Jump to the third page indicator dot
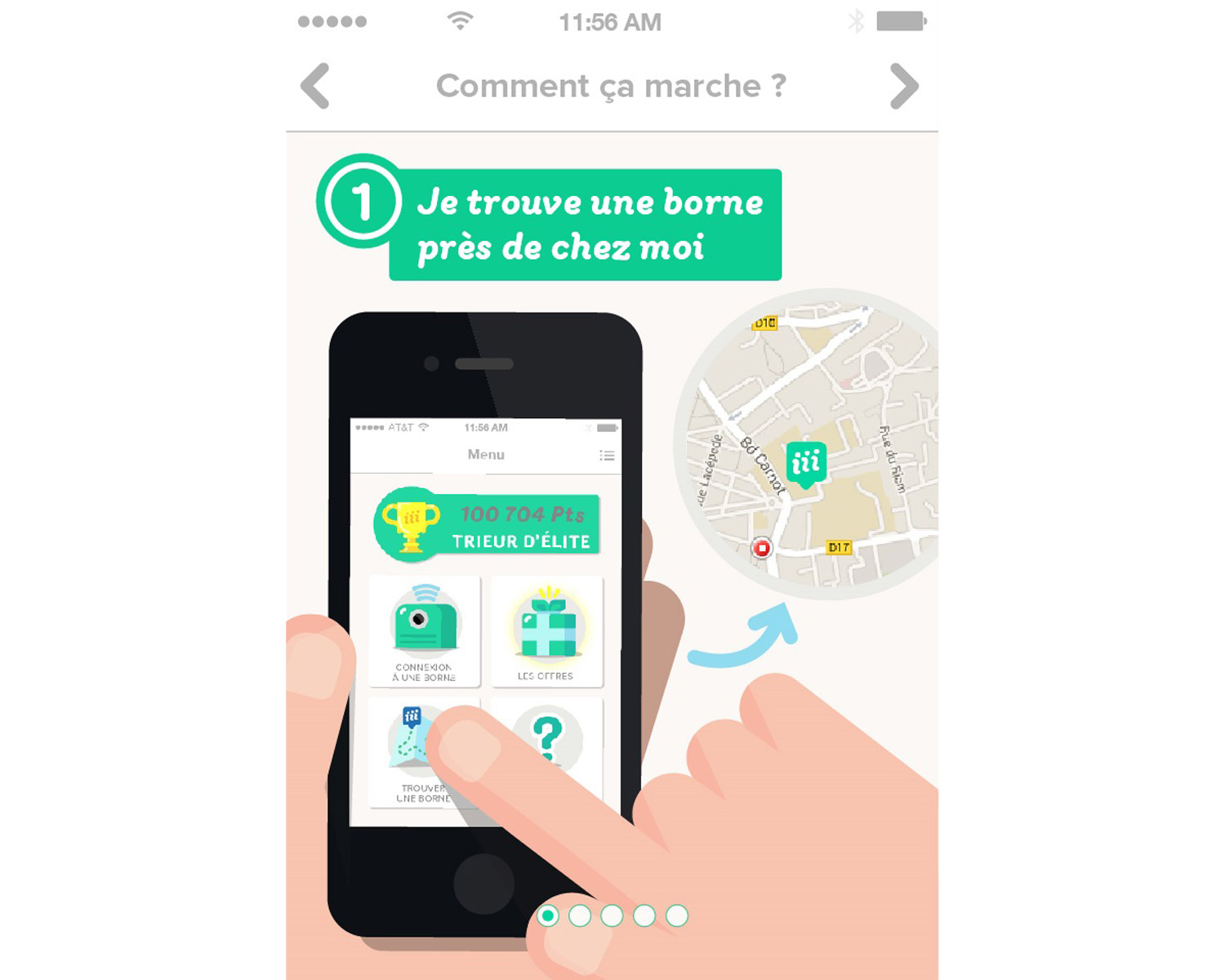The width and height of the screenshot is (1225, 980). tap(612, 915)
